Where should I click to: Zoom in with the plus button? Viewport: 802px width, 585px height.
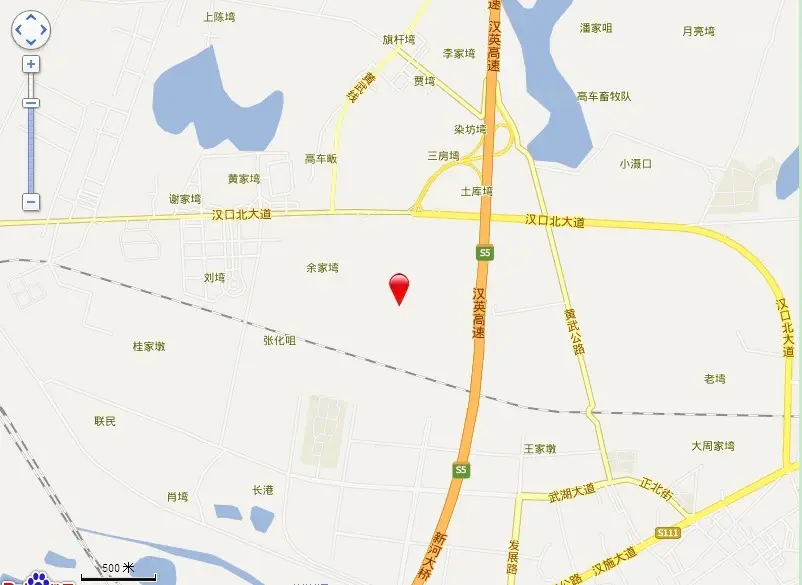tap(31, 64)
